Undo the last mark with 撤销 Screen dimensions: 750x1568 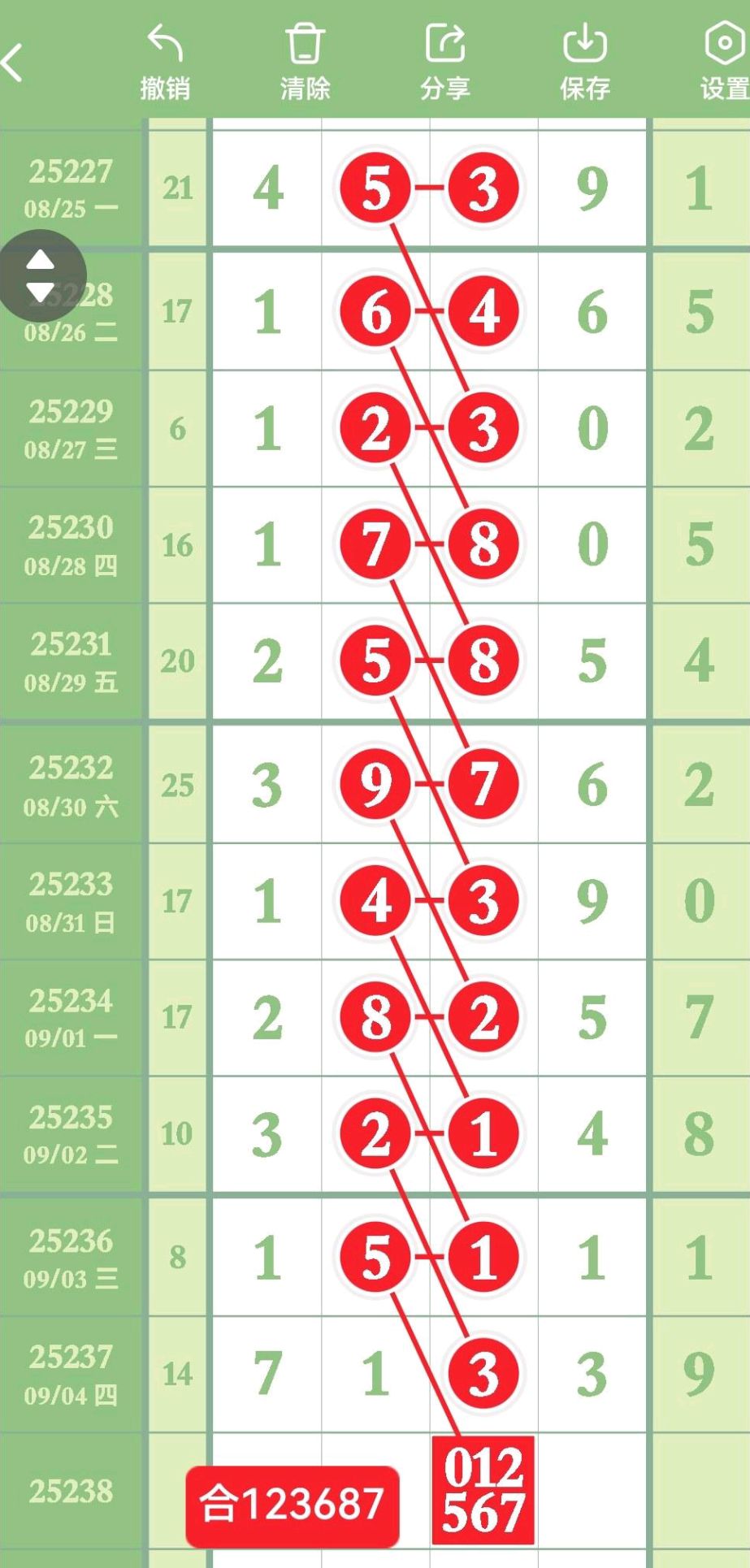coord(165,63)
